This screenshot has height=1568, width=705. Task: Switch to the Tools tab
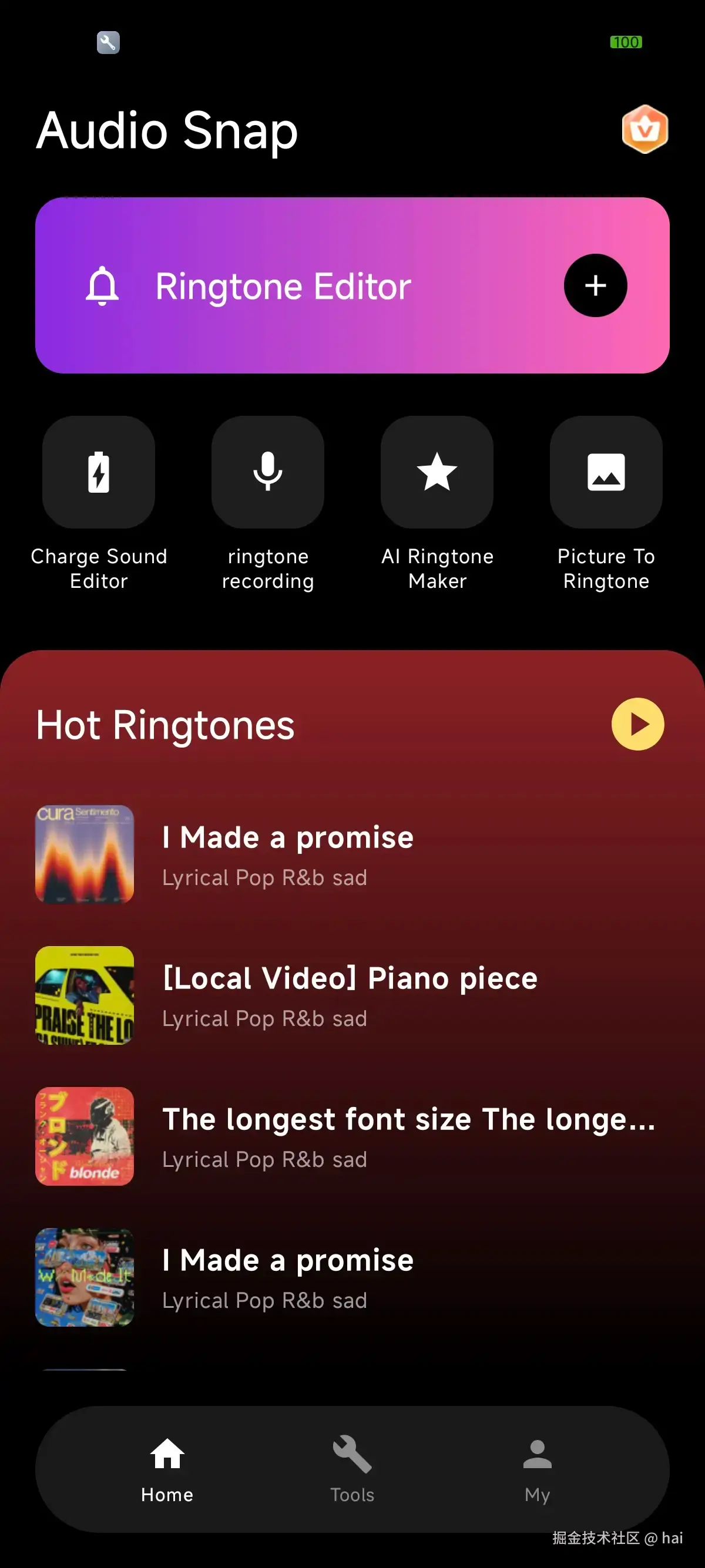(352, 1468)
